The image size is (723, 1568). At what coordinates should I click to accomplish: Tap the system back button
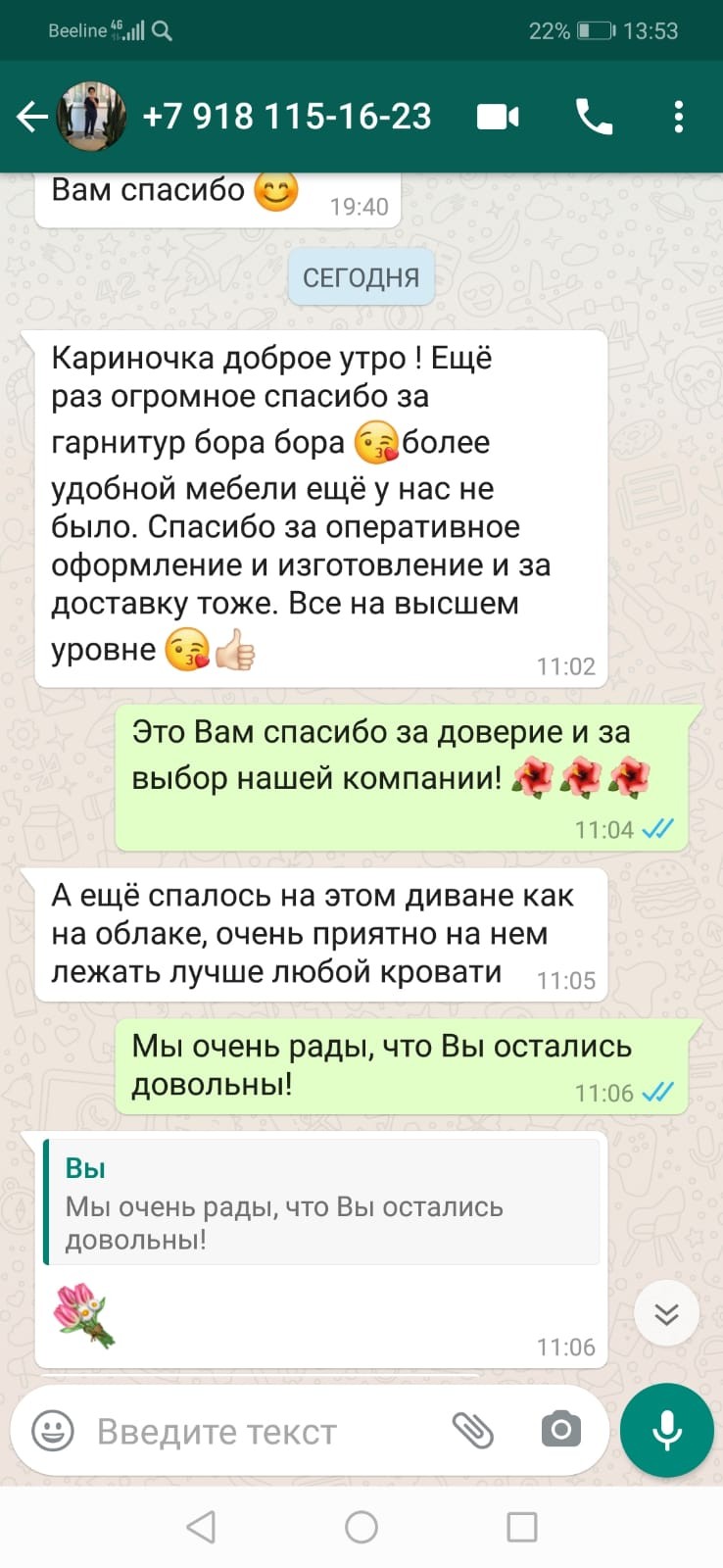pos(201,1527)
